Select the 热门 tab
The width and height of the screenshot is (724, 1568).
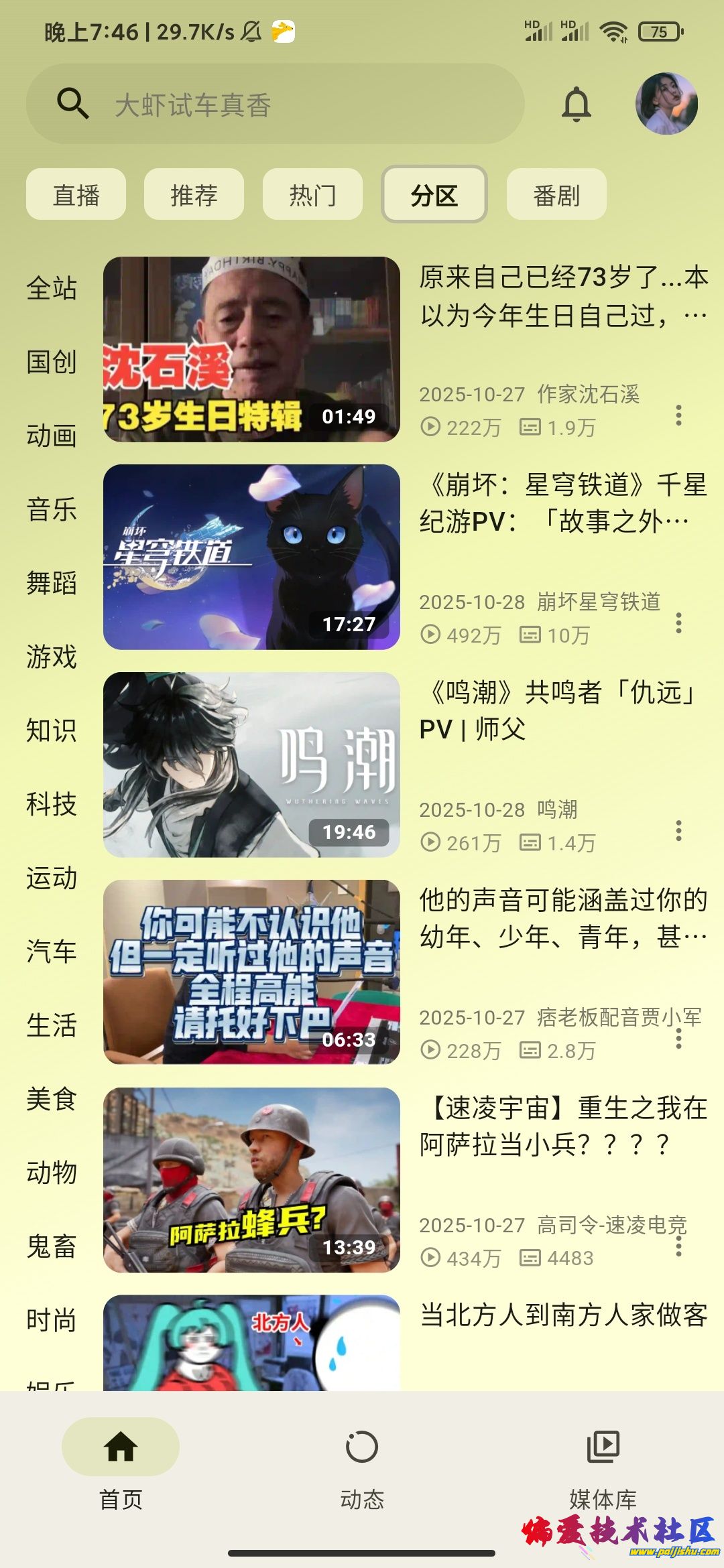pos(312,195)
